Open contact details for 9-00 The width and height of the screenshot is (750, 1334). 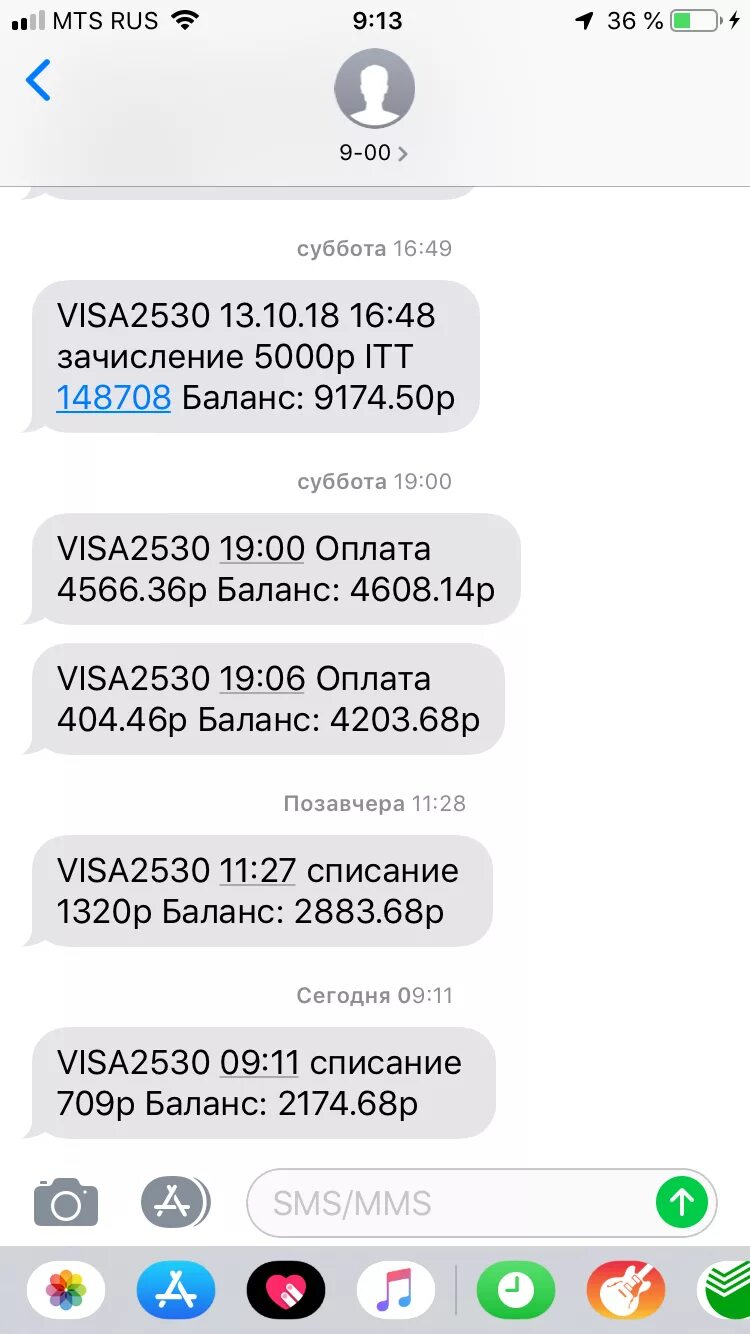pos(375,105)
